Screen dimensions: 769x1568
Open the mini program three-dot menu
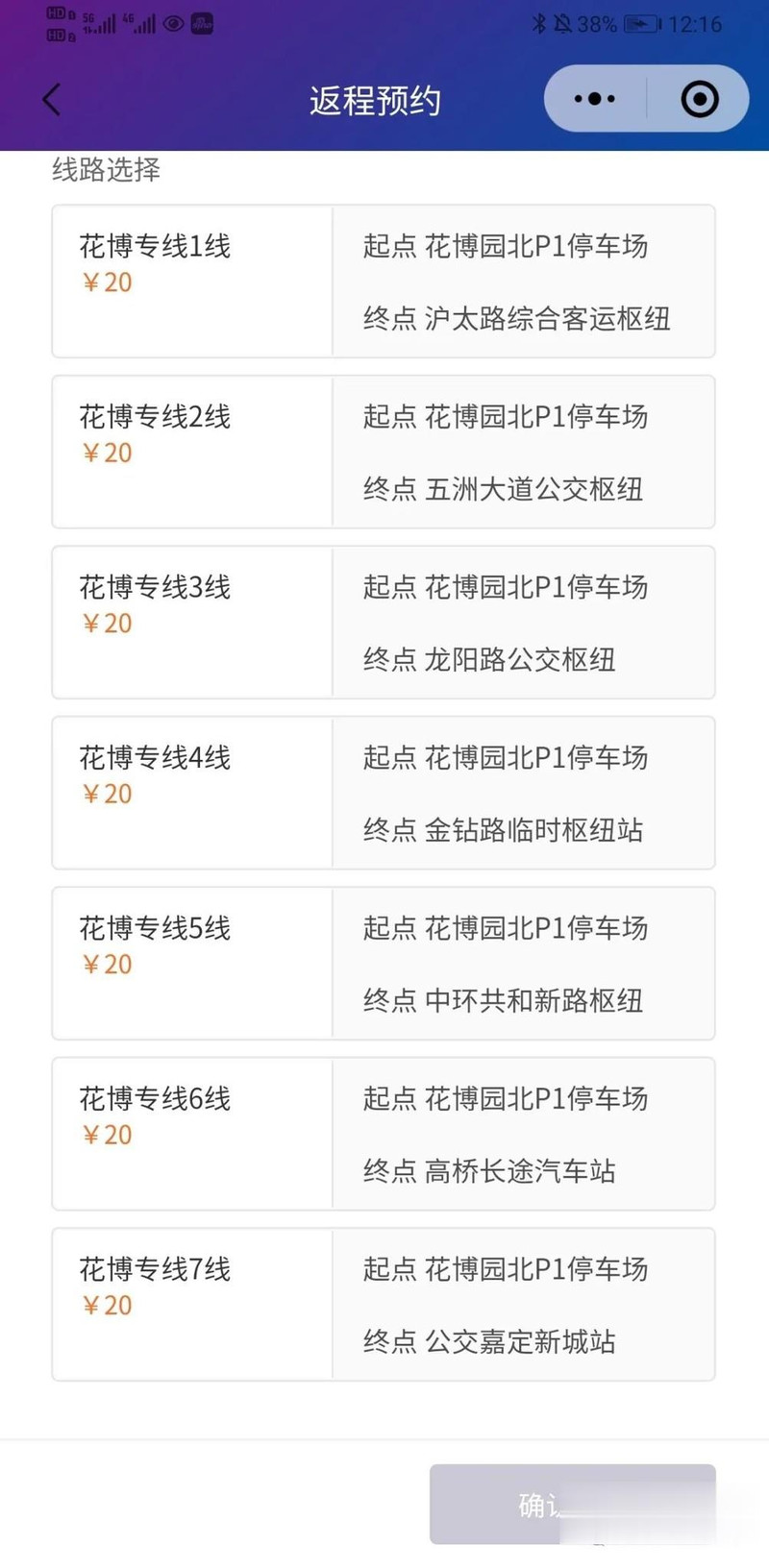tap(595, 99)
